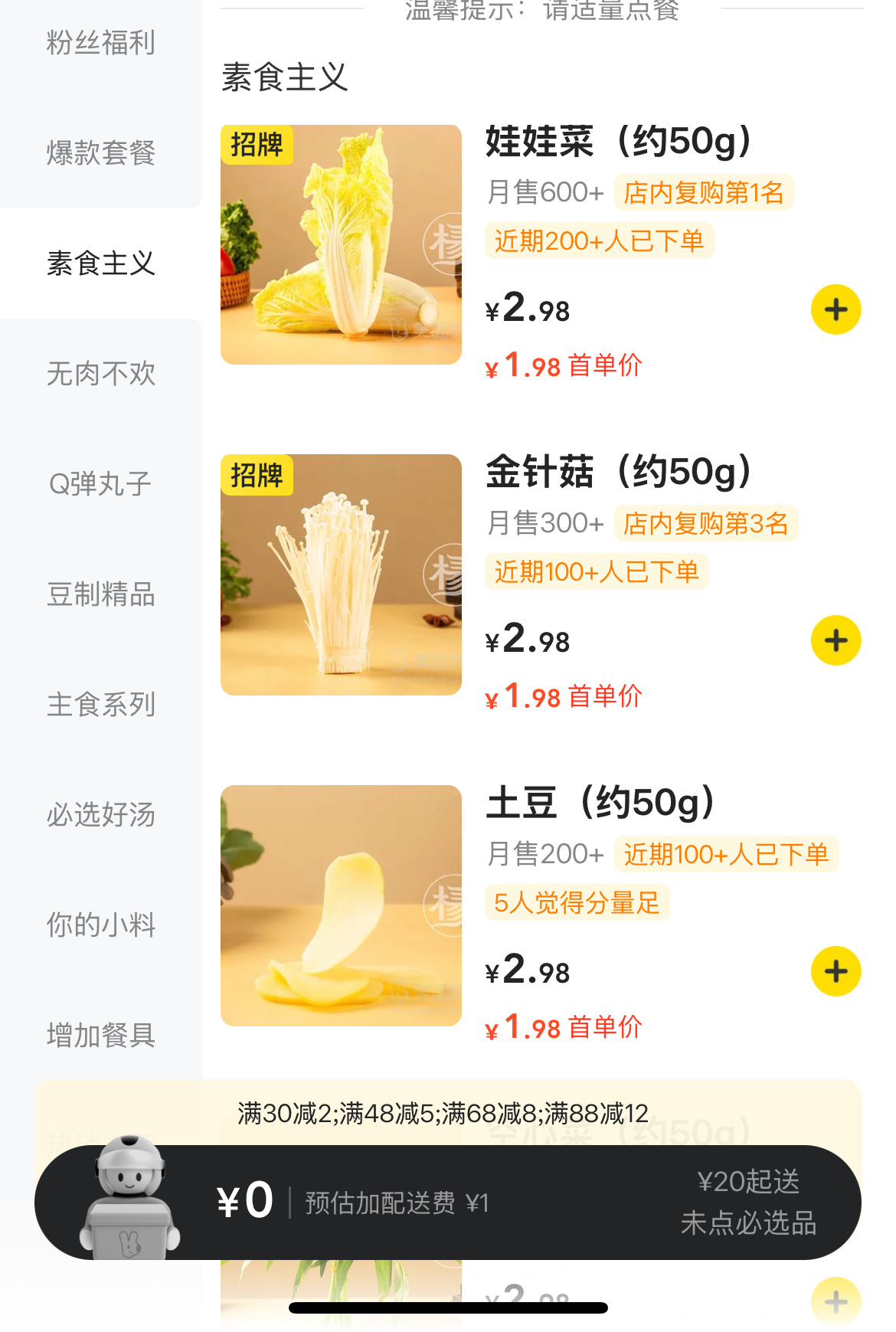896x1332 pixels.
Task: Switch to 必选好汤 category
Action: (x=101, y=815)
